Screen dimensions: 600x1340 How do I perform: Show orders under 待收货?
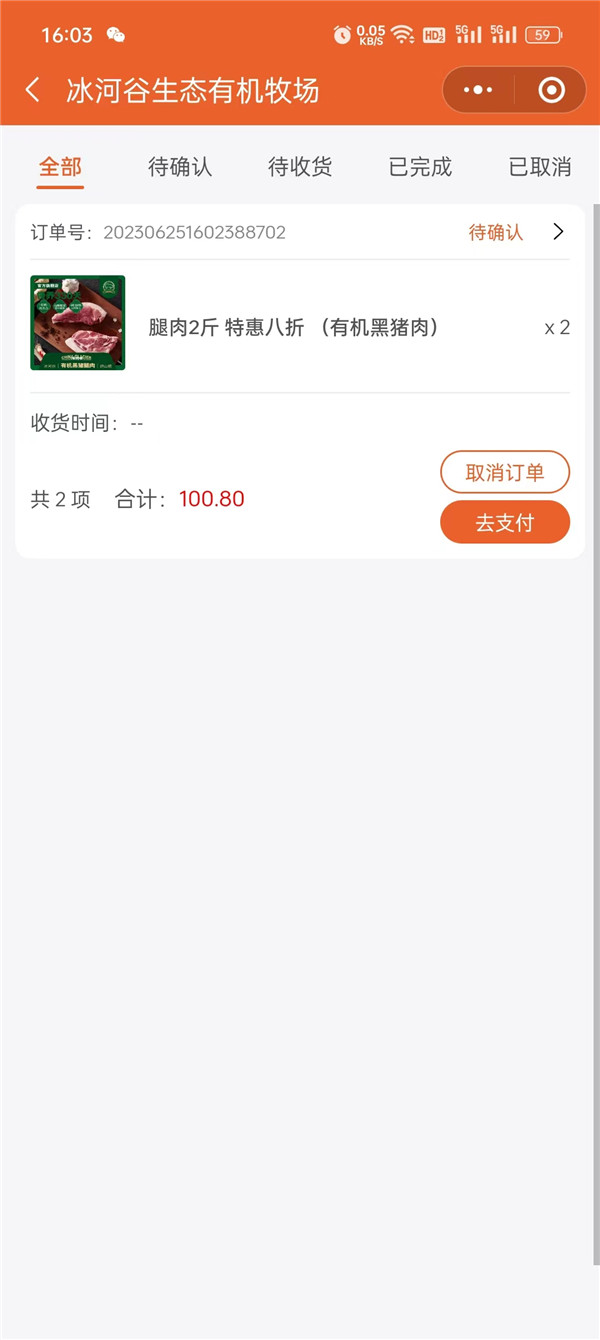[x=300, y=167]
